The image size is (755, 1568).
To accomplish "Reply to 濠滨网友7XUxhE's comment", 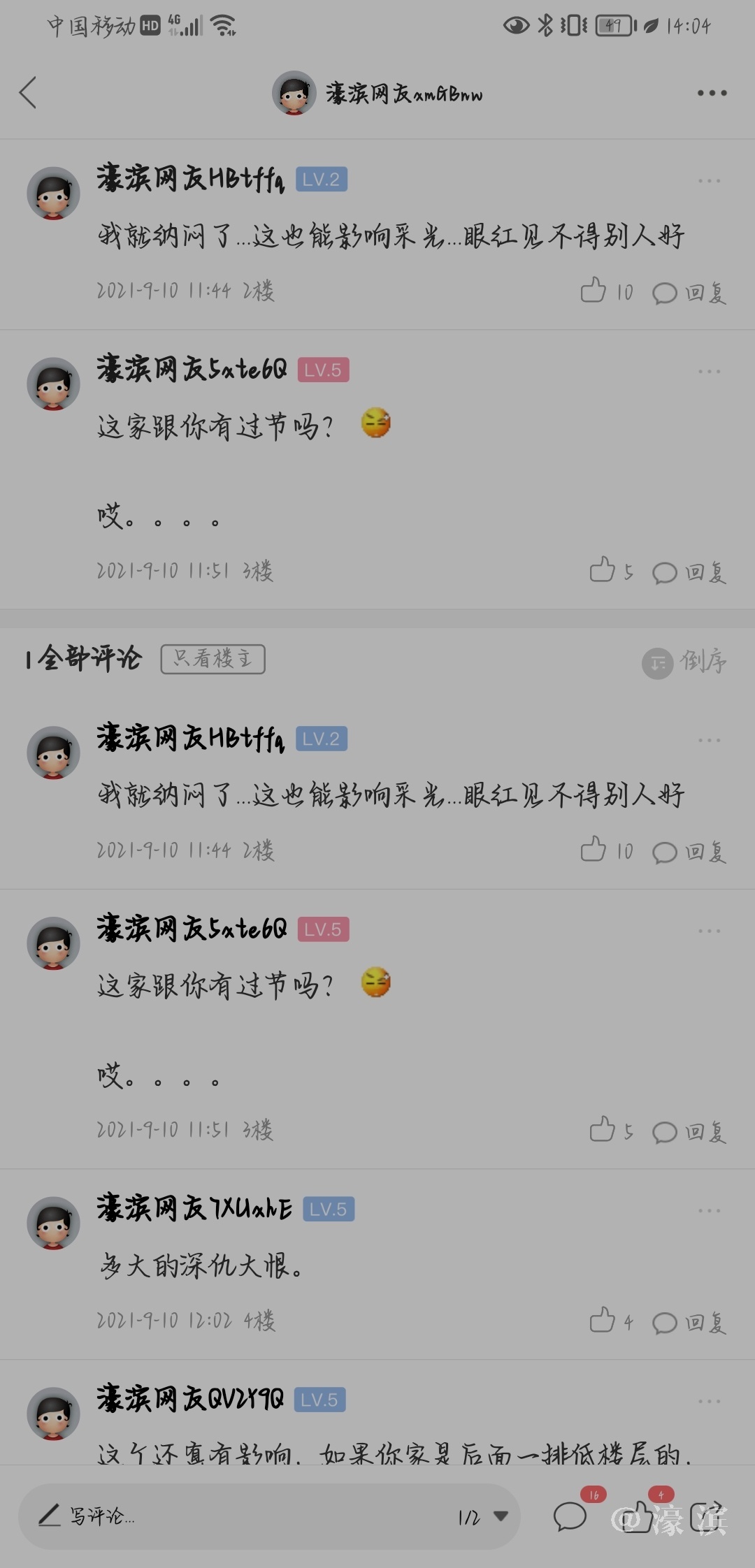I will tap(689, 1322).
